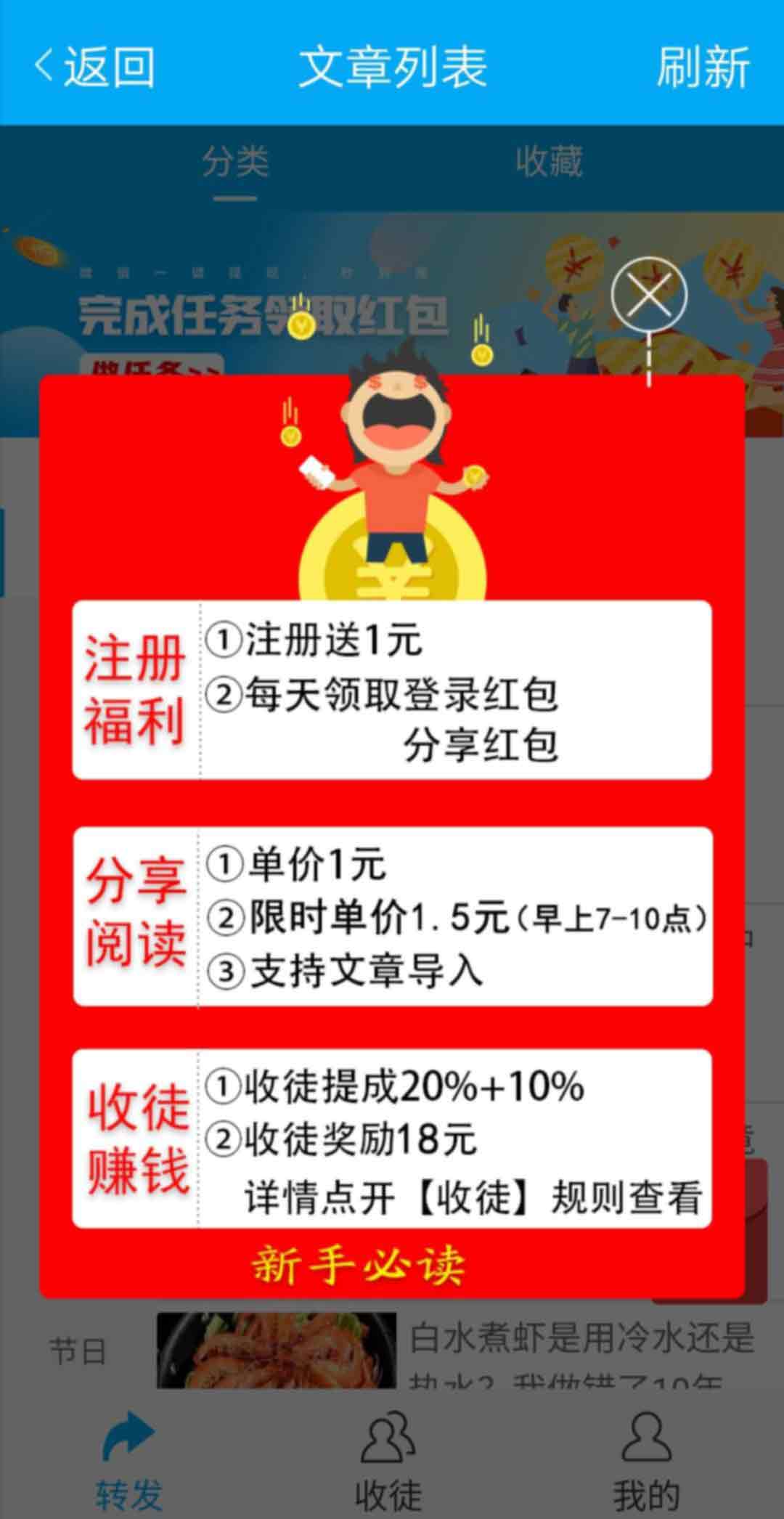Go back using 返回

click(95, 67)
